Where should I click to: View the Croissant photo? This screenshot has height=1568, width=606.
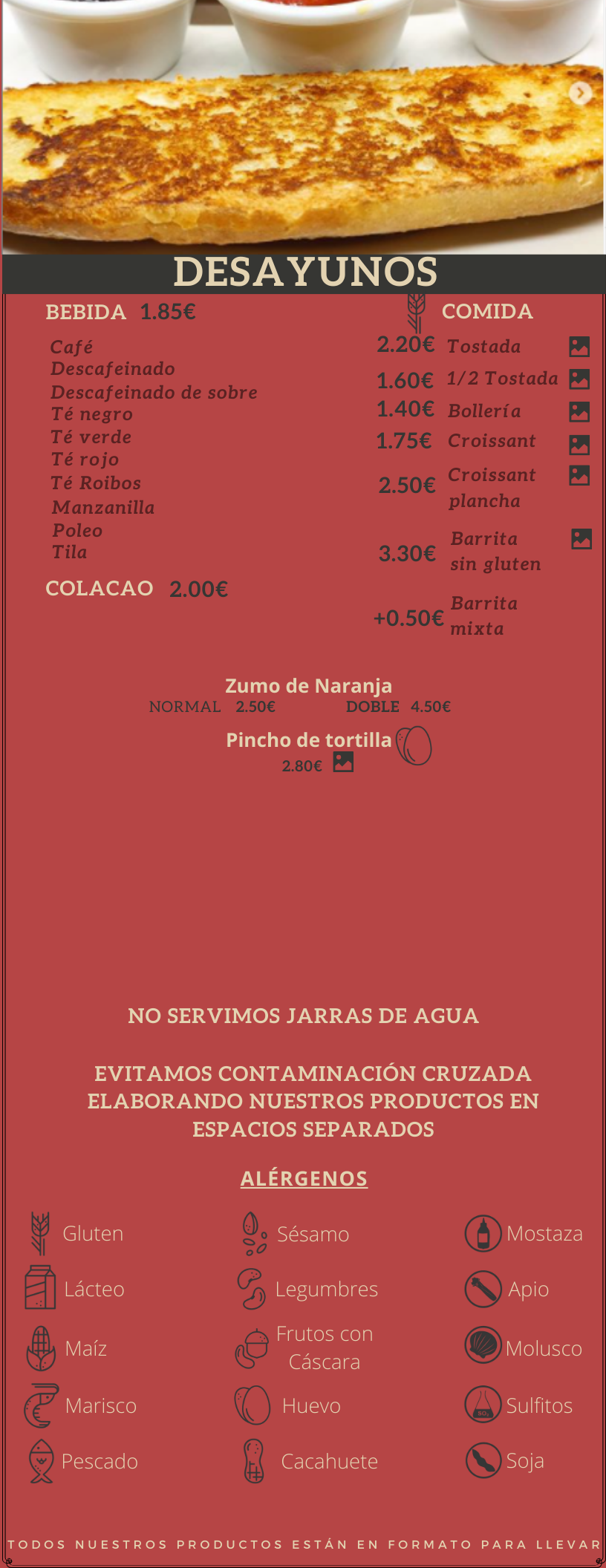tap(579, 445)
